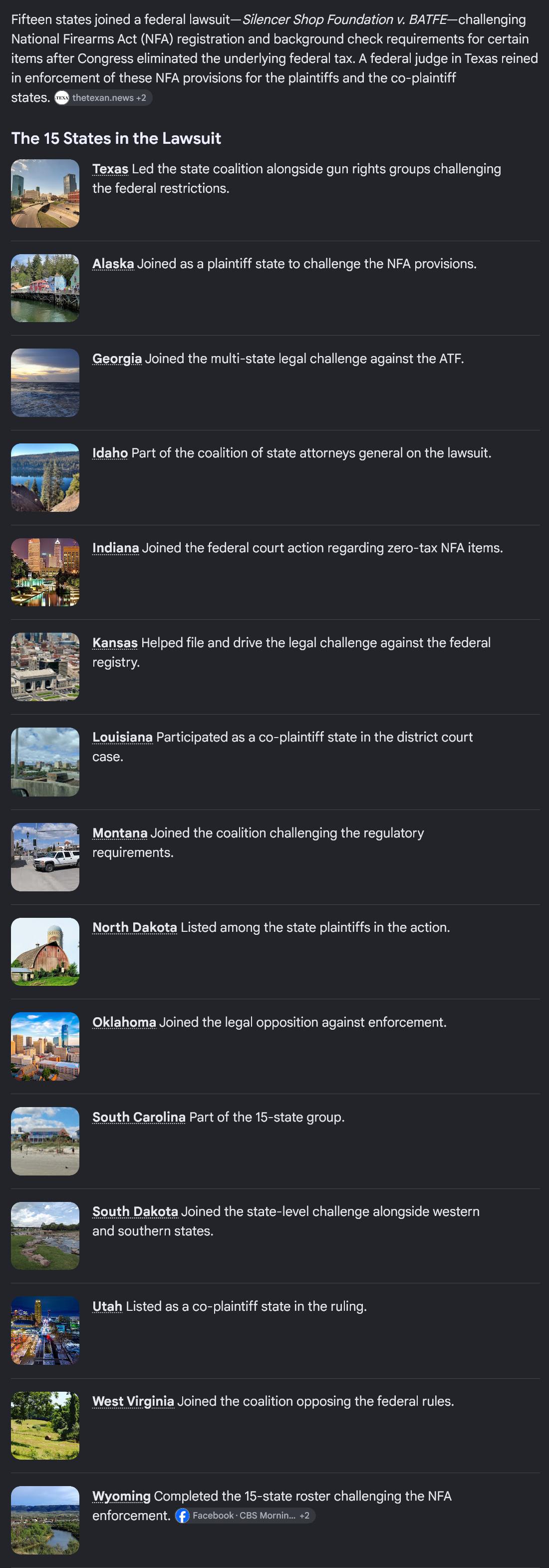549x1568 pixels.
Task: Tap the Alaska state link
Action: coord(113,264)
